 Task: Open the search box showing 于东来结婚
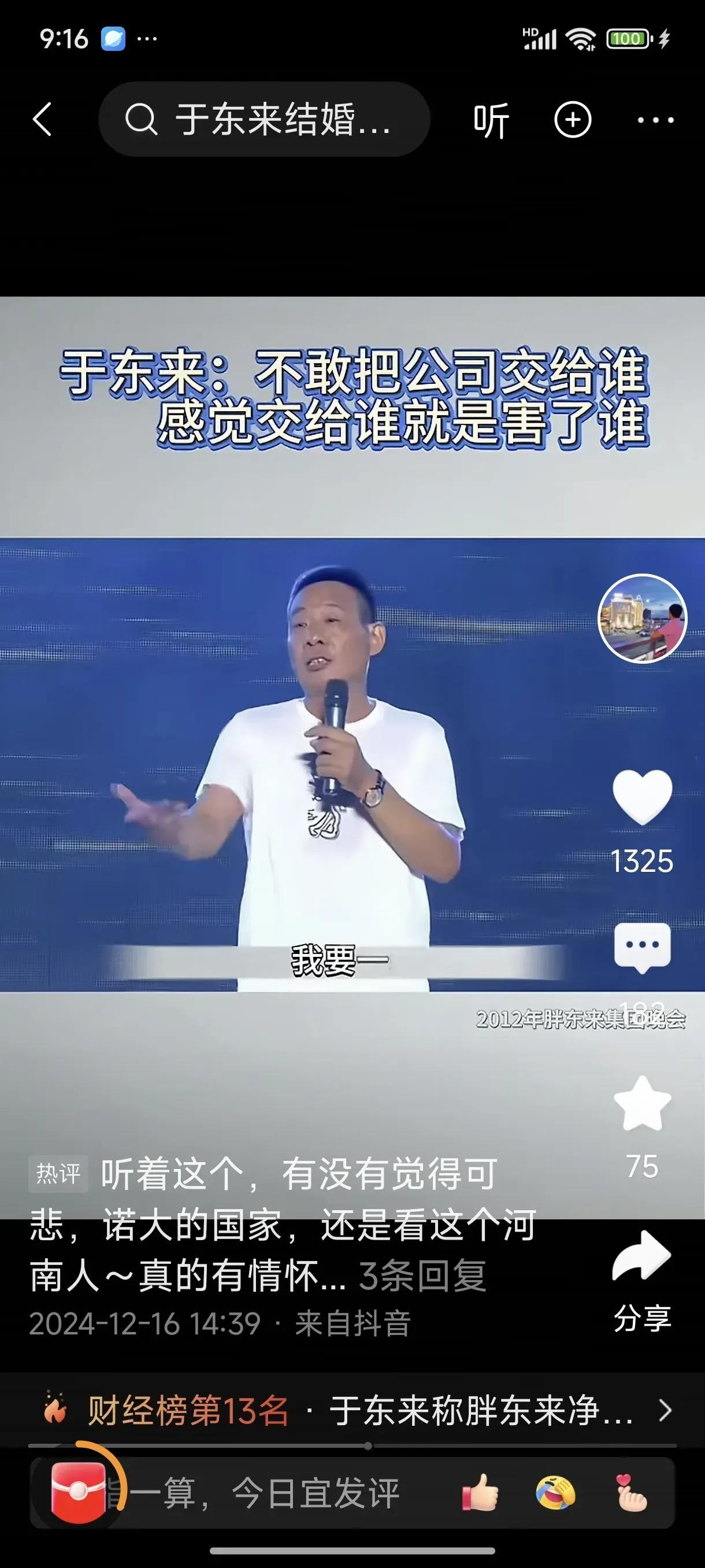pyautogui.click(x=265, y=119)
